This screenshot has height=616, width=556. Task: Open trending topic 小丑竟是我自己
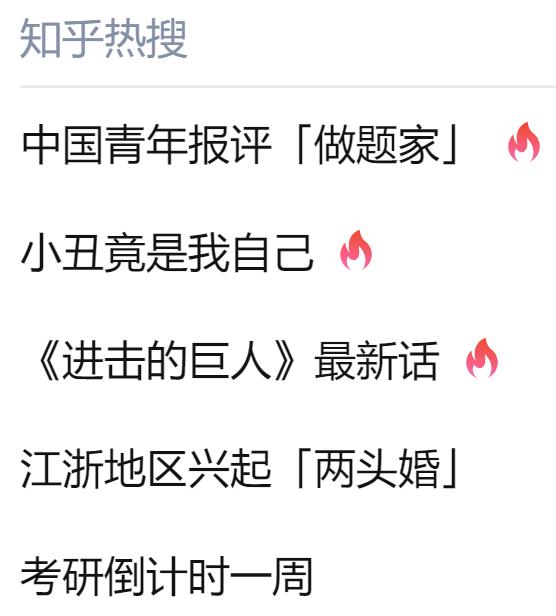click(x=167, y=252)
